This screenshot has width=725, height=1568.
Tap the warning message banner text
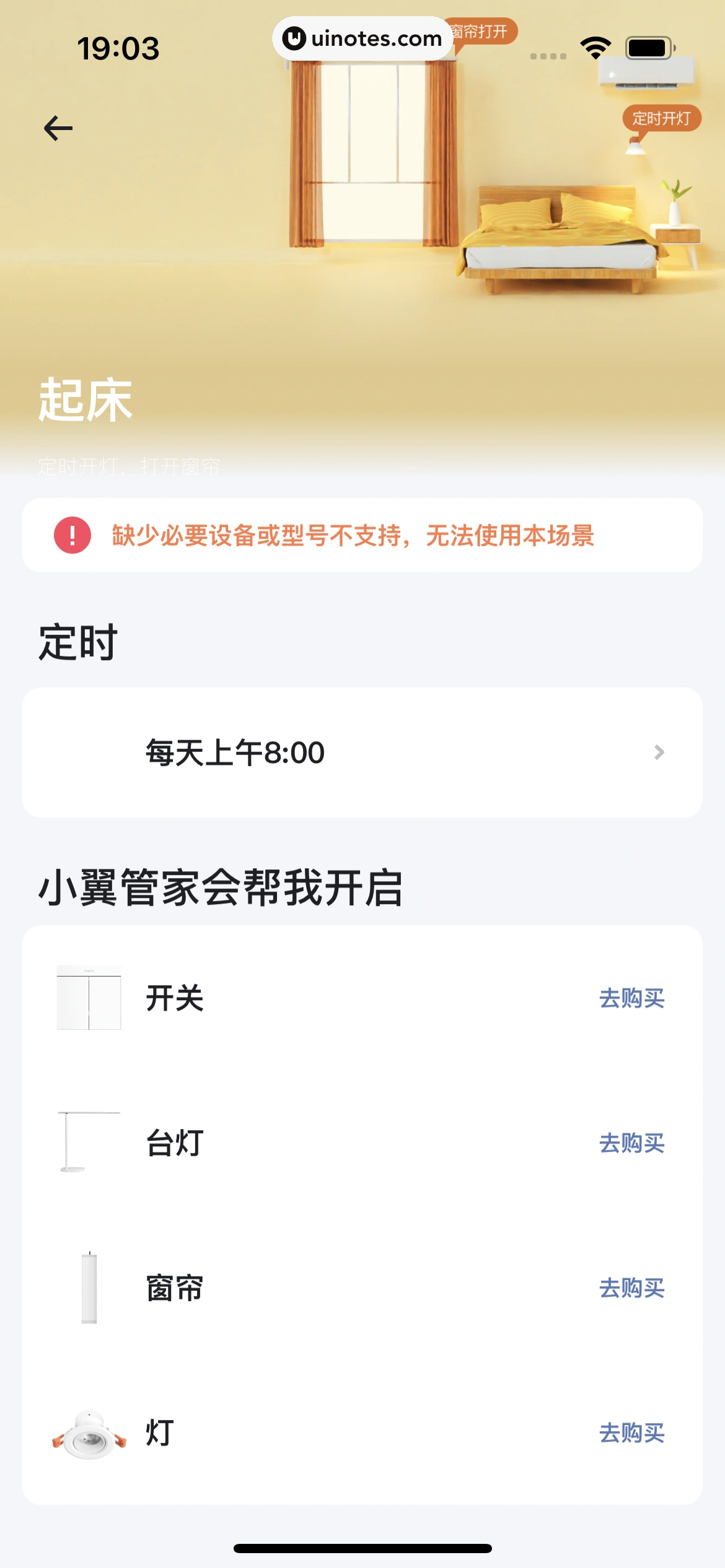353,536
